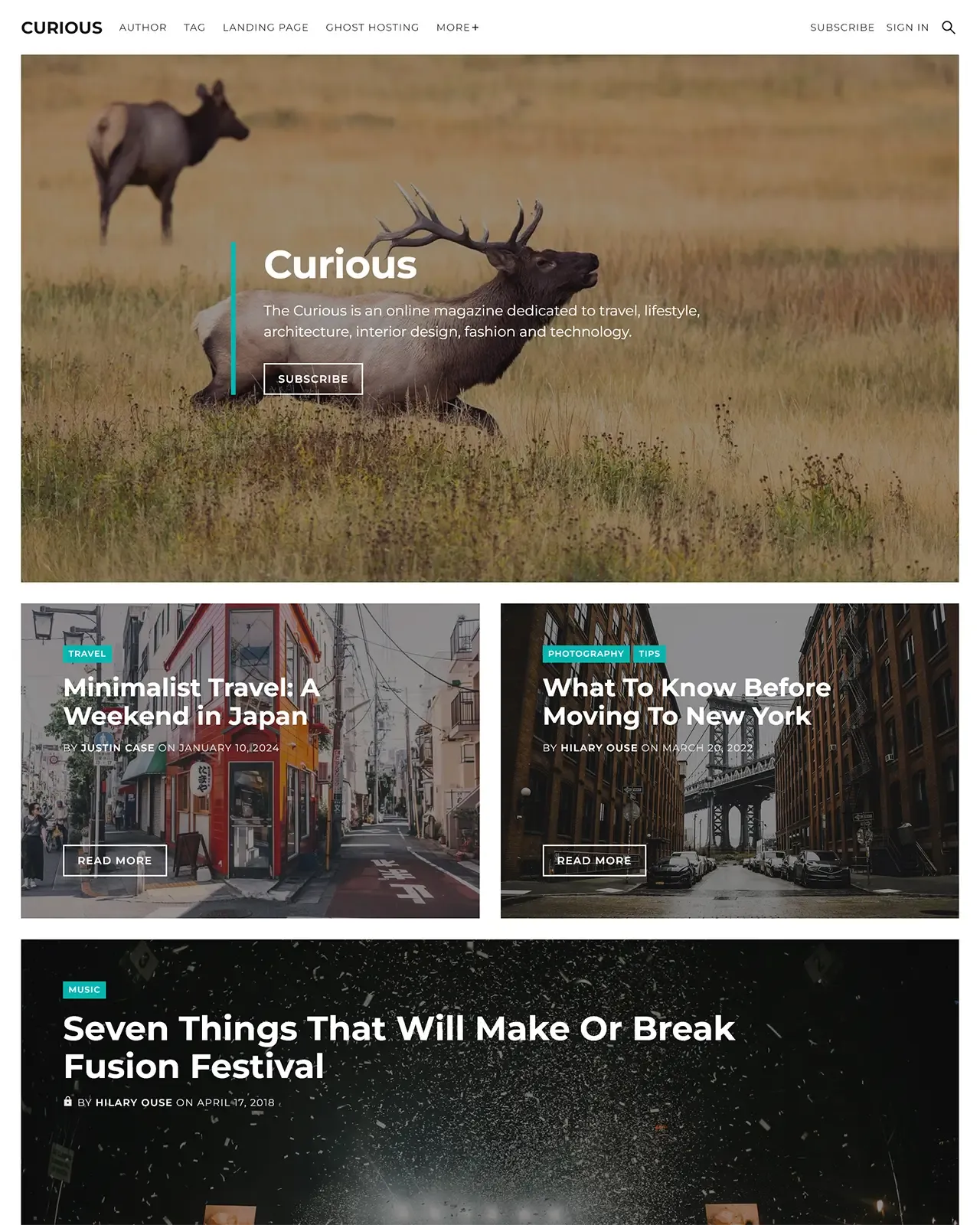Read more on the New York post
Image resolution: width=980 pixels, height=1225 pixels.
[x=593, y=861]
